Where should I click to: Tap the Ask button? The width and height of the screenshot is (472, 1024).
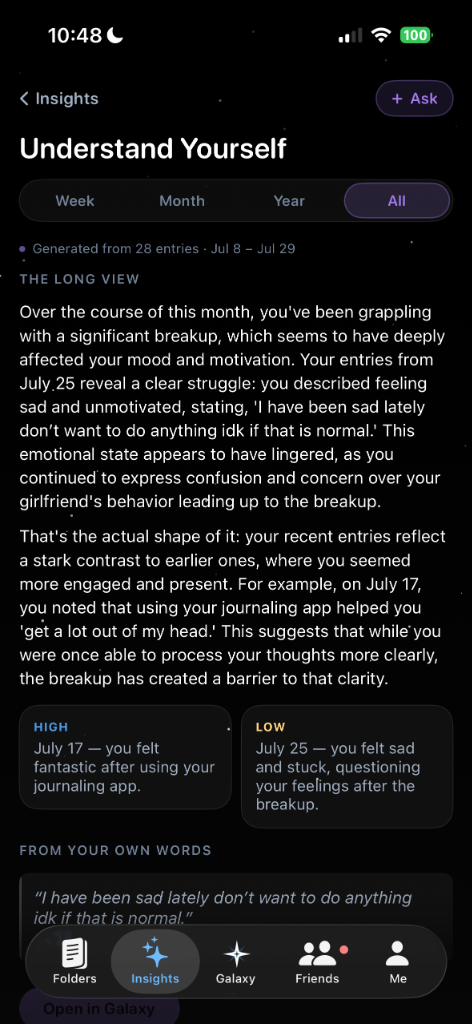(414, 99)
